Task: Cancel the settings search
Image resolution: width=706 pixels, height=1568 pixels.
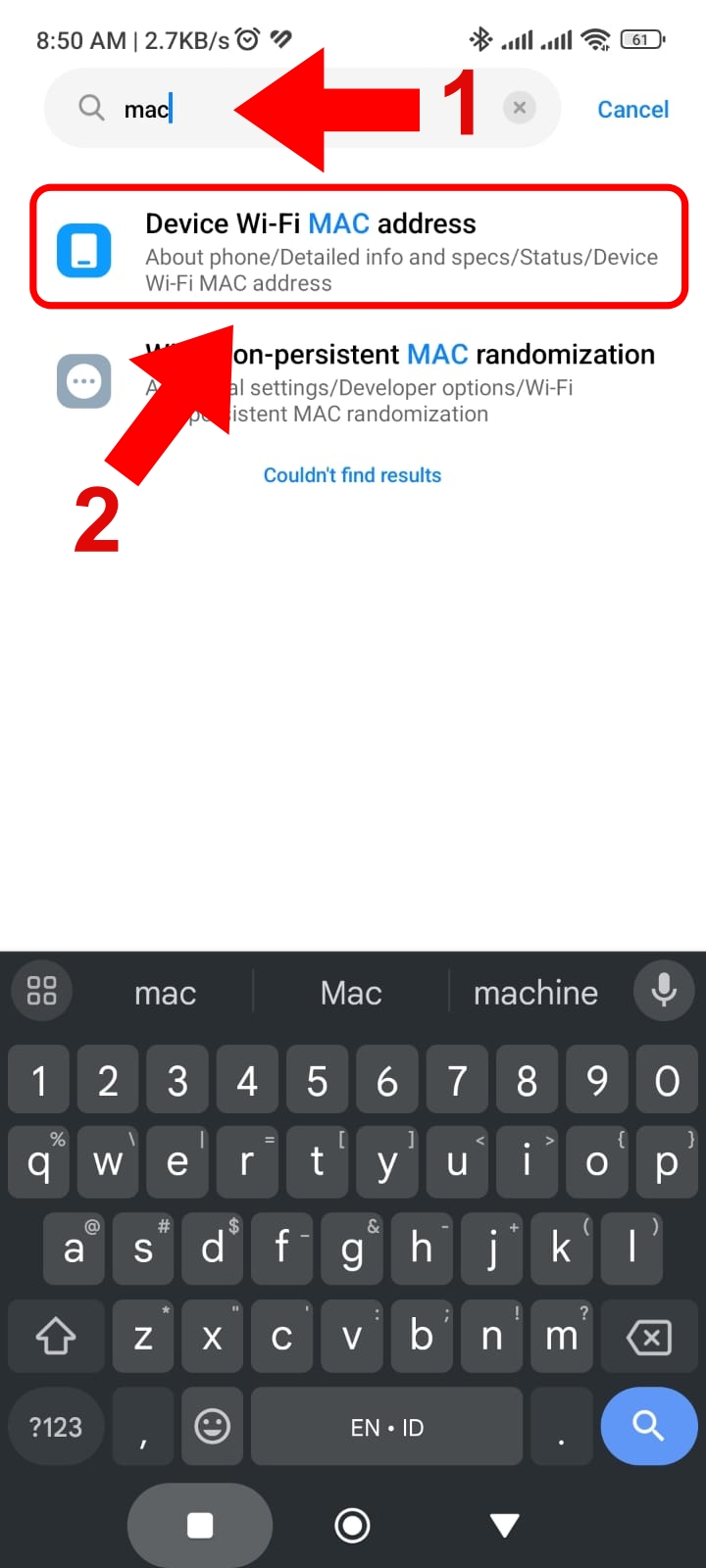Action: click(x=632, y=109)
